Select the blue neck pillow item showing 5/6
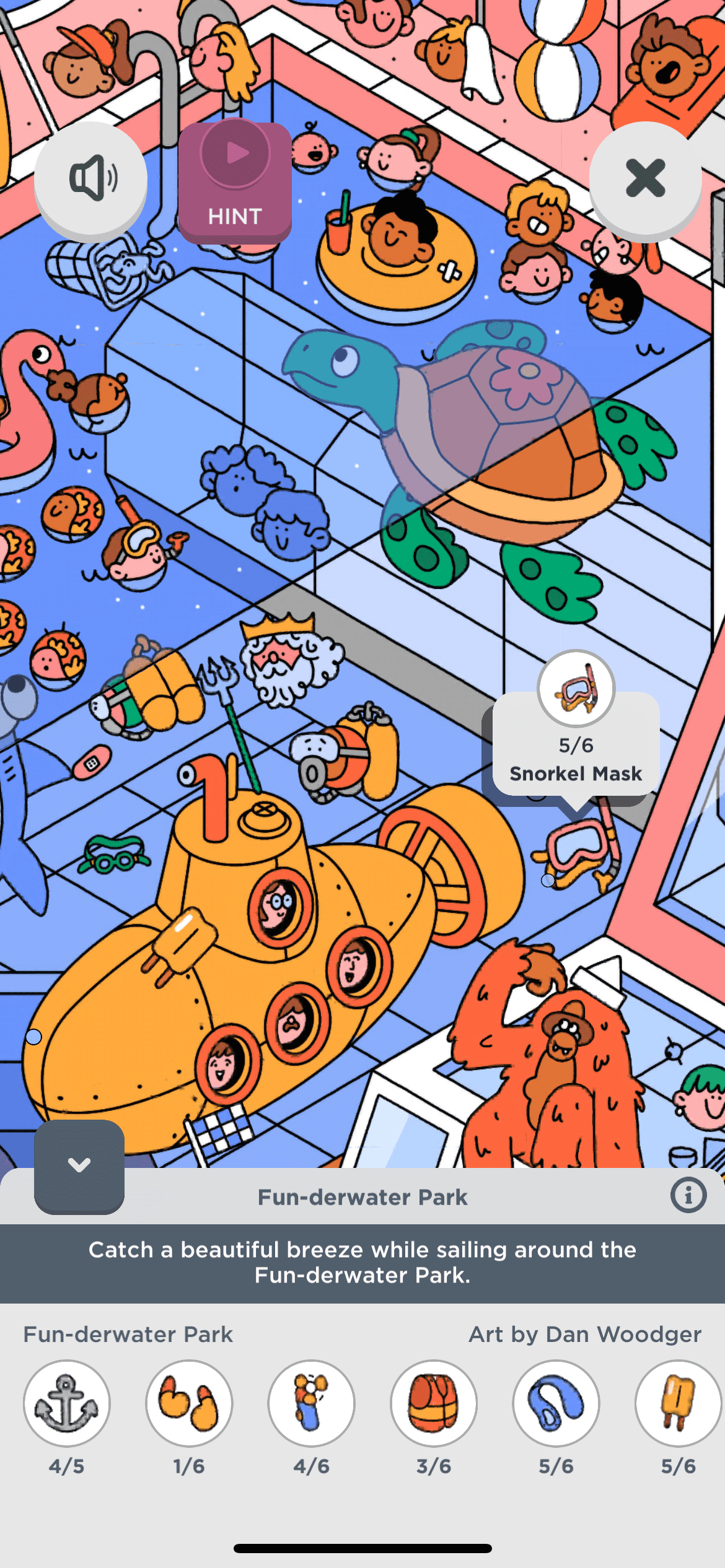Viewport: 725px width, 1568px height. pos(556,1403)
